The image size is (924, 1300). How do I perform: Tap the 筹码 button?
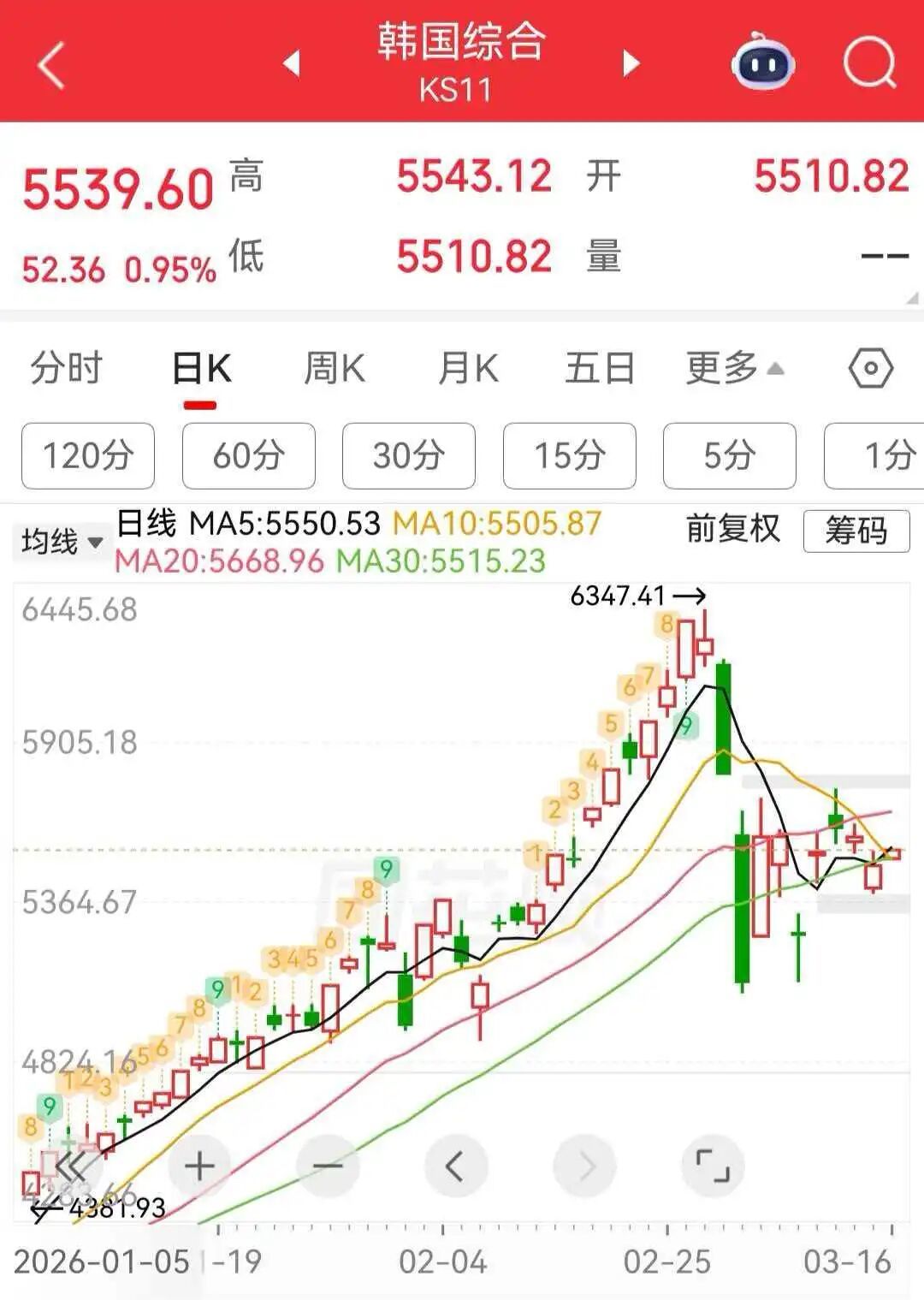(856, 531)
